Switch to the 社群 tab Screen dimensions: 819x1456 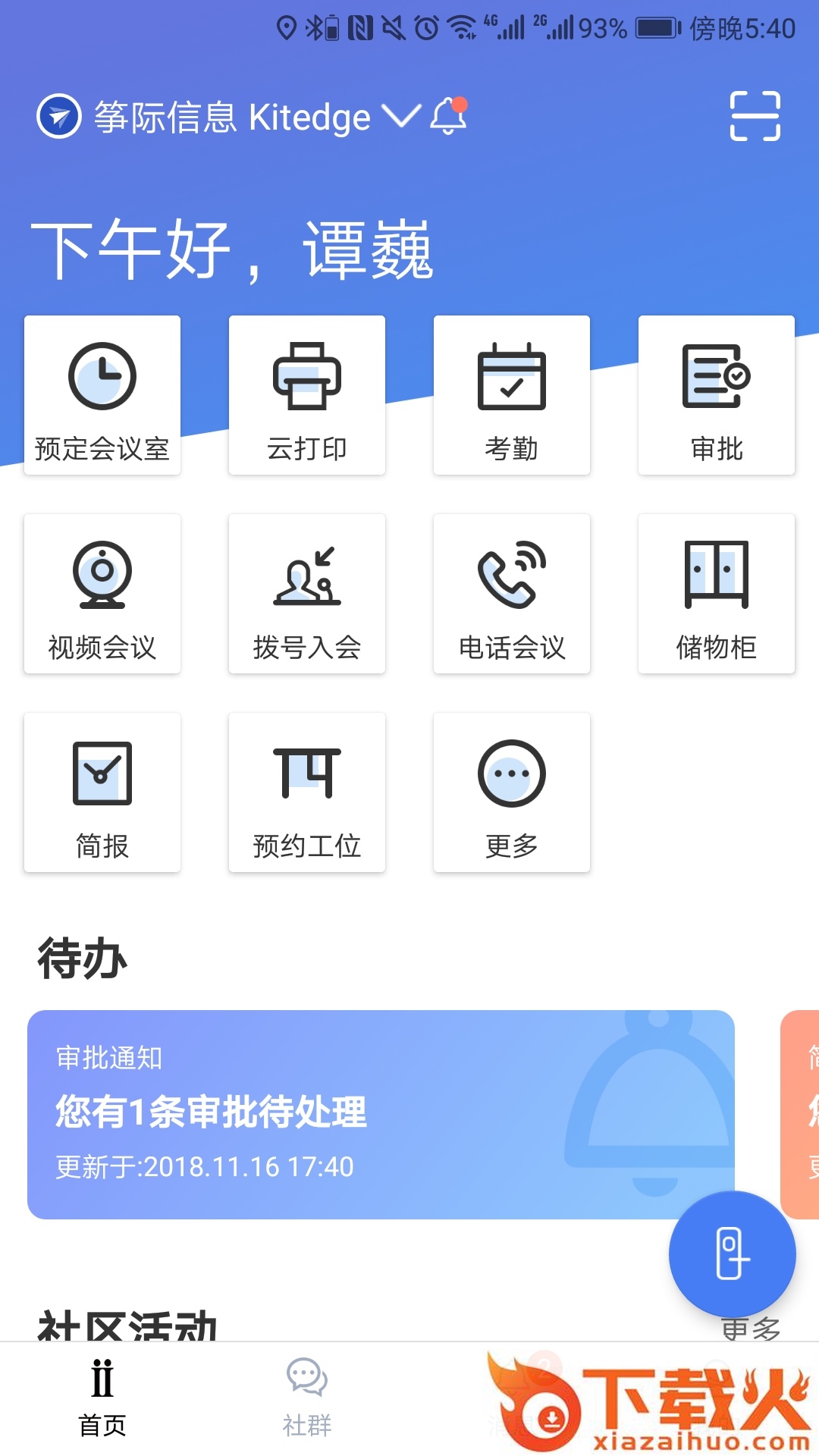pos(307,1397)
